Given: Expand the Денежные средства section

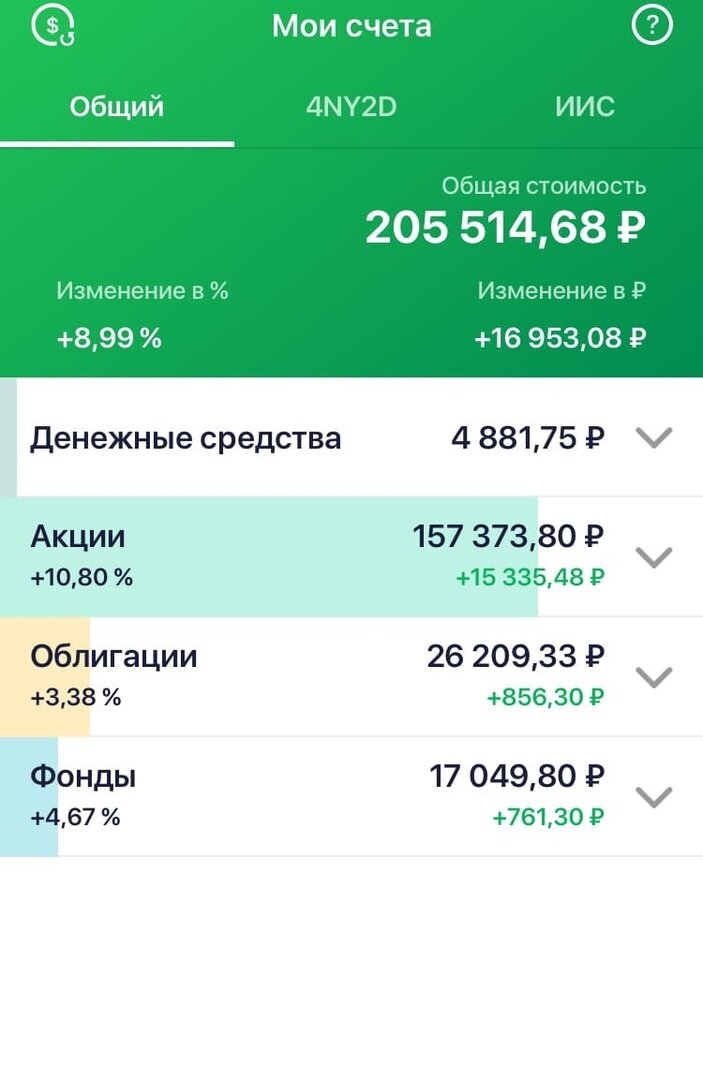Looking at the screenshot, I should (x=654, y=437).
